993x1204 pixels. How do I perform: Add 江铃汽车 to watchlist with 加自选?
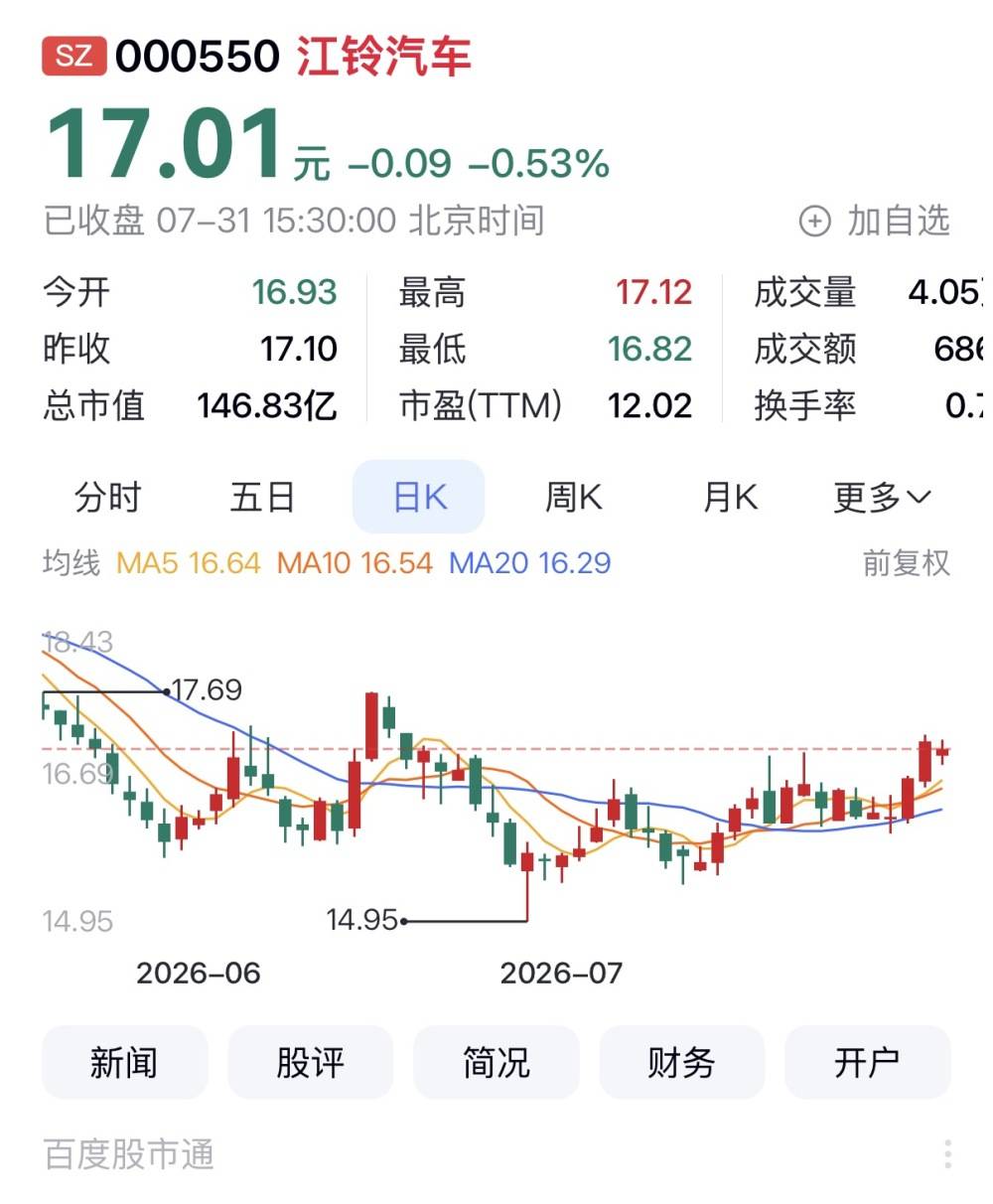[875, 221]
